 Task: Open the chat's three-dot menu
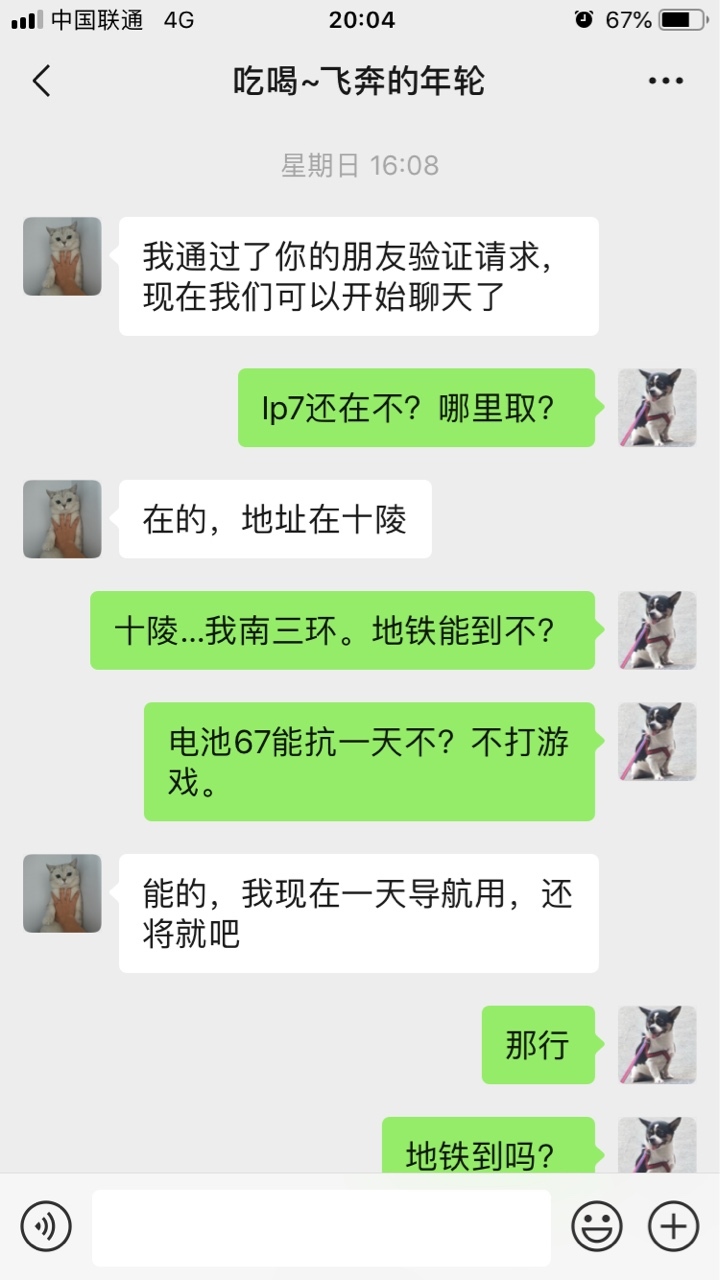point(665,81)
